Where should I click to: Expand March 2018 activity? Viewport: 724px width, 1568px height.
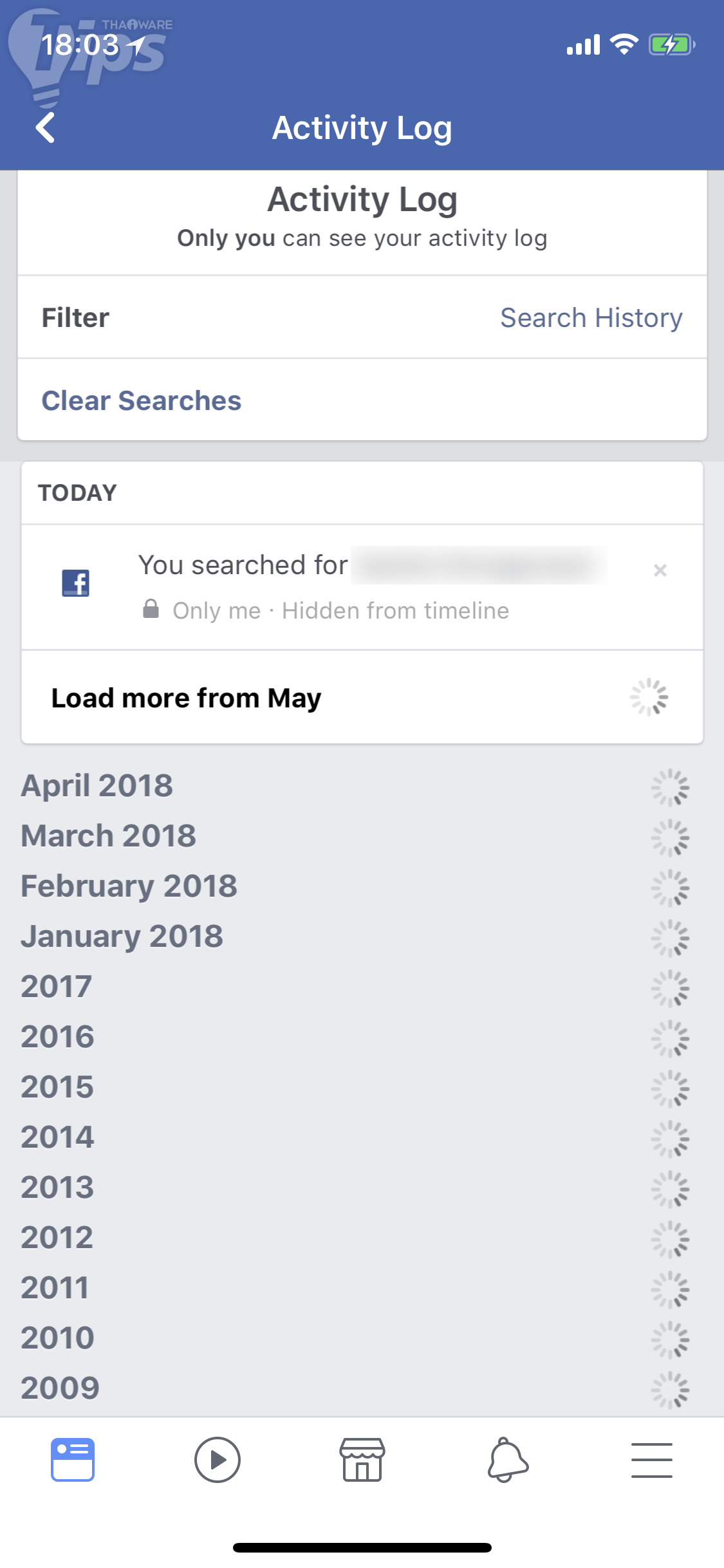108,835
